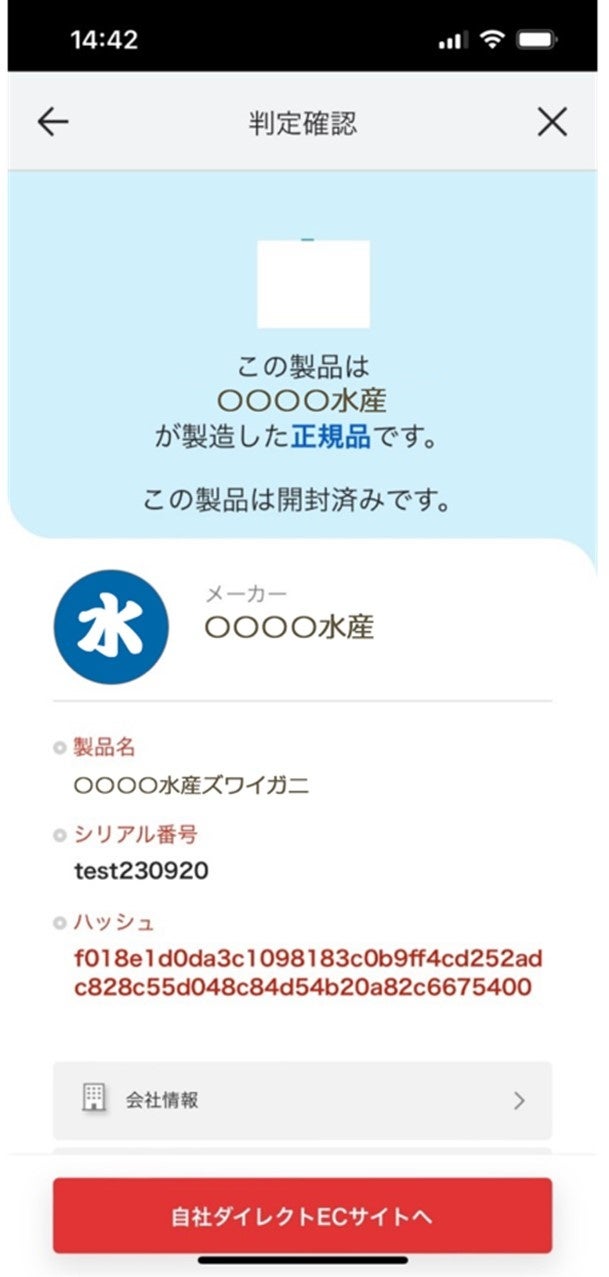Close the 判定確認 screen
Viewport: 609px width, 1277px height.
point(552,122)
